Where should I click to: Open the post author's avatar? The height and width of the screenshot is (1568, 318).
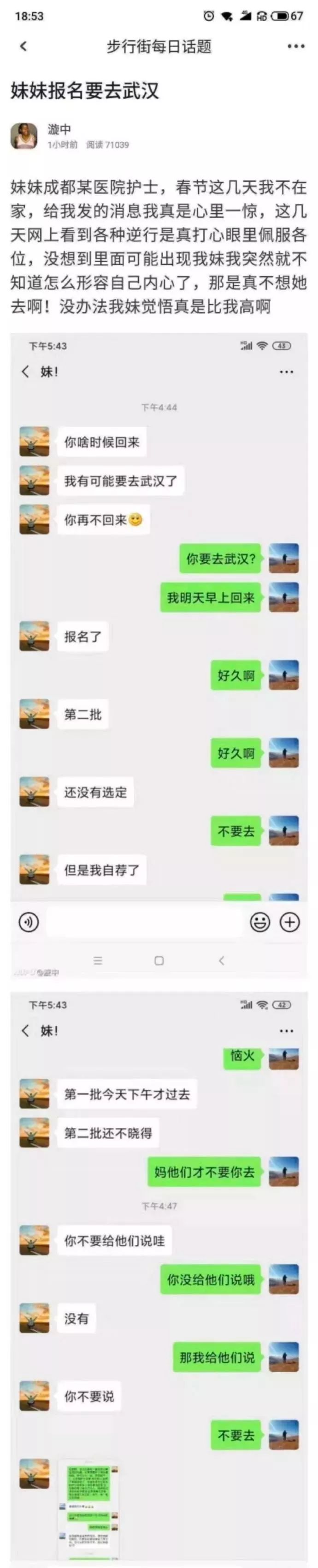[x=24, y=136]
